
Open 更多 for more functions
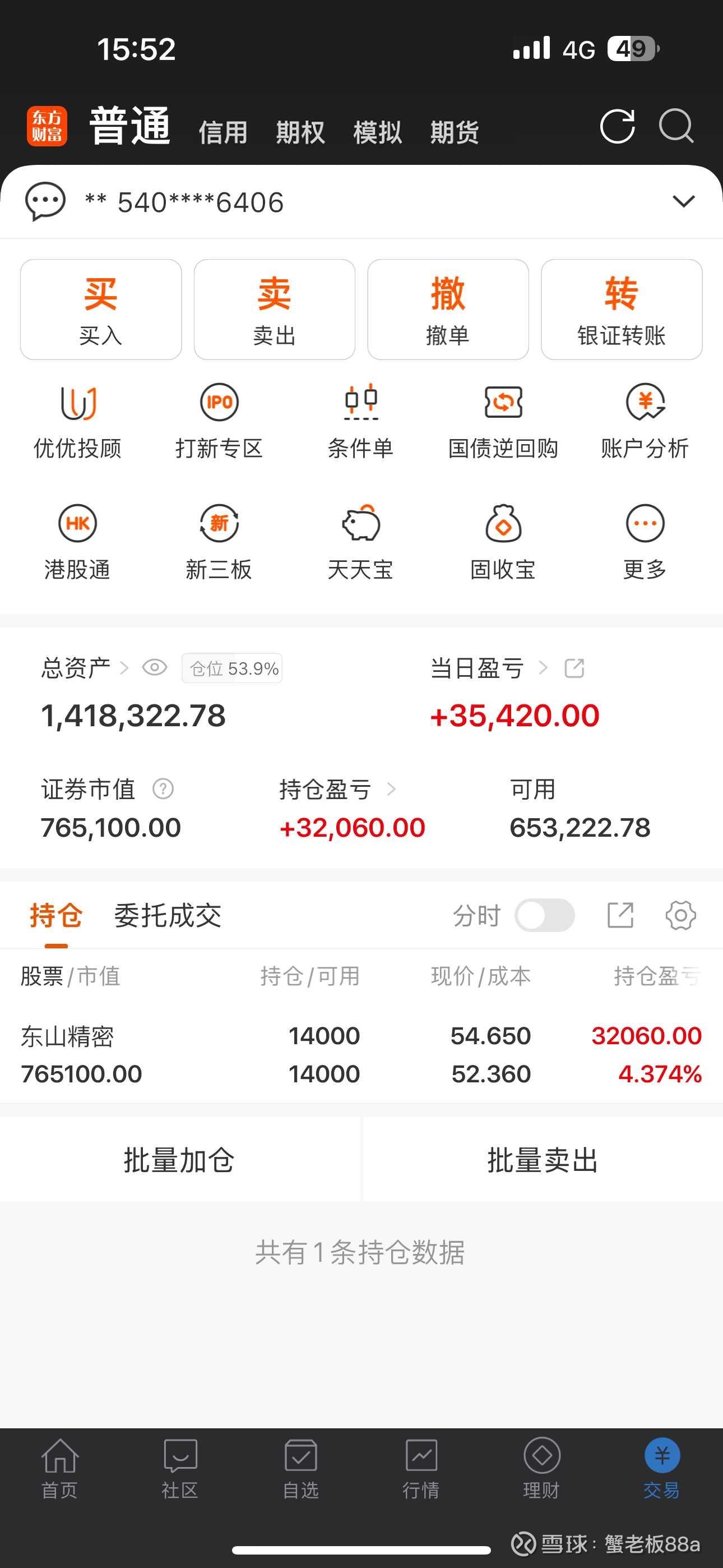click(645, 542)
